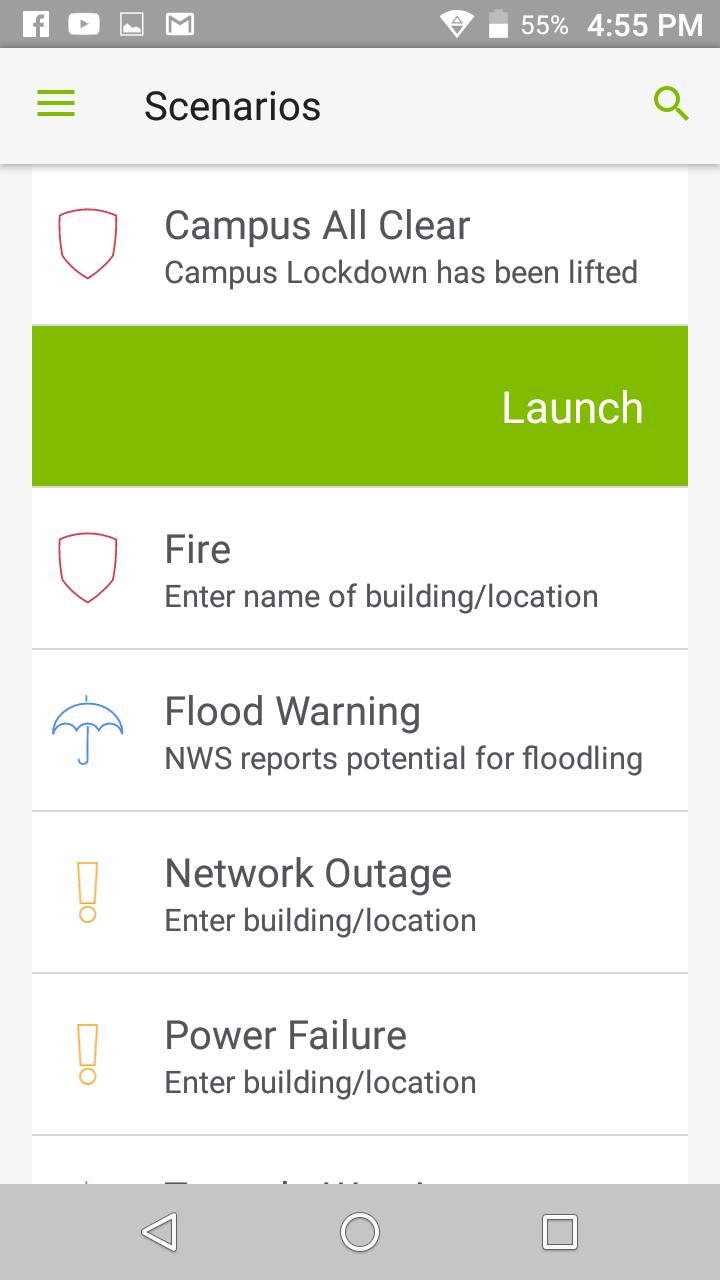Launch the selected scenario
Screen dimensions: 720x1280
(571, 407)
